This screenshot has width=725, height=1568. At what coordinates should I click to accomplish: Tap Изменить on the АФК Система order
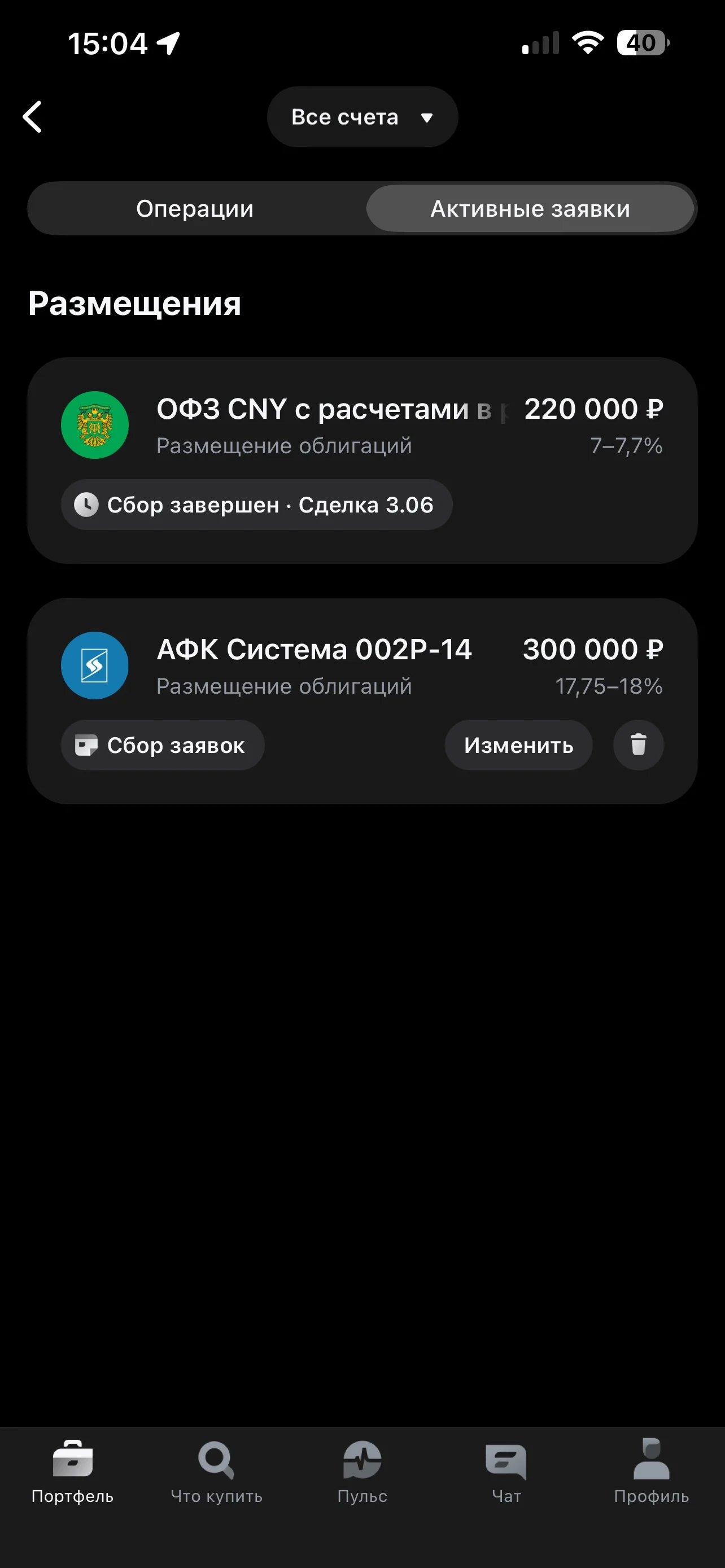point(519,745)
